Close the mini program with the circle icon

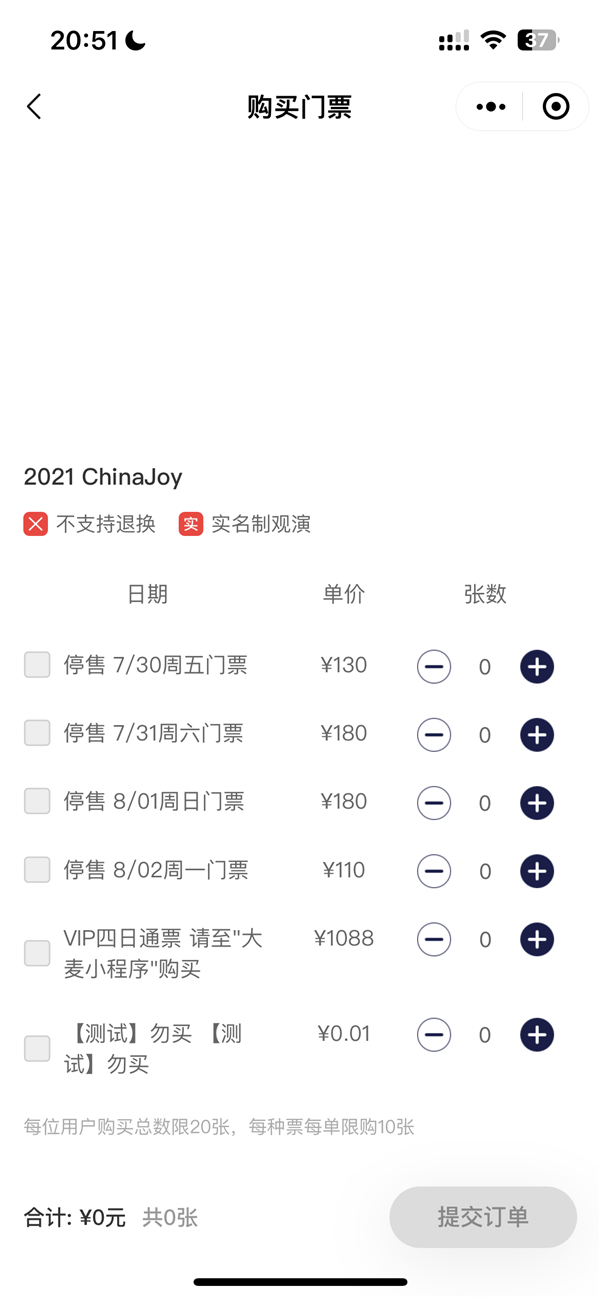click(x=556, y=107)
